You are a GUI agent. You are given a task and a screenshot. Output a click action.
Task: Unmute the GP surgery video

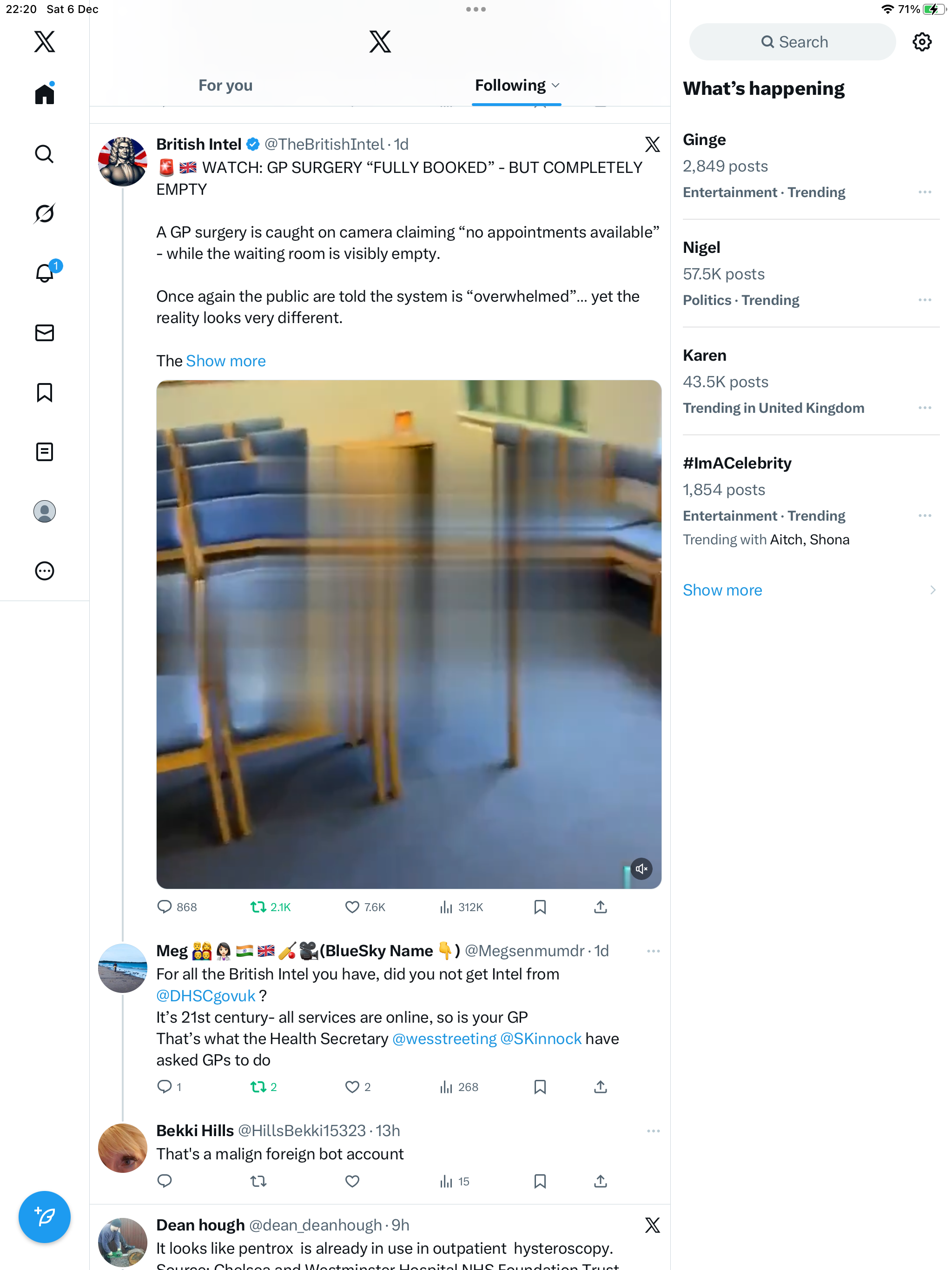tap(641, 869)
